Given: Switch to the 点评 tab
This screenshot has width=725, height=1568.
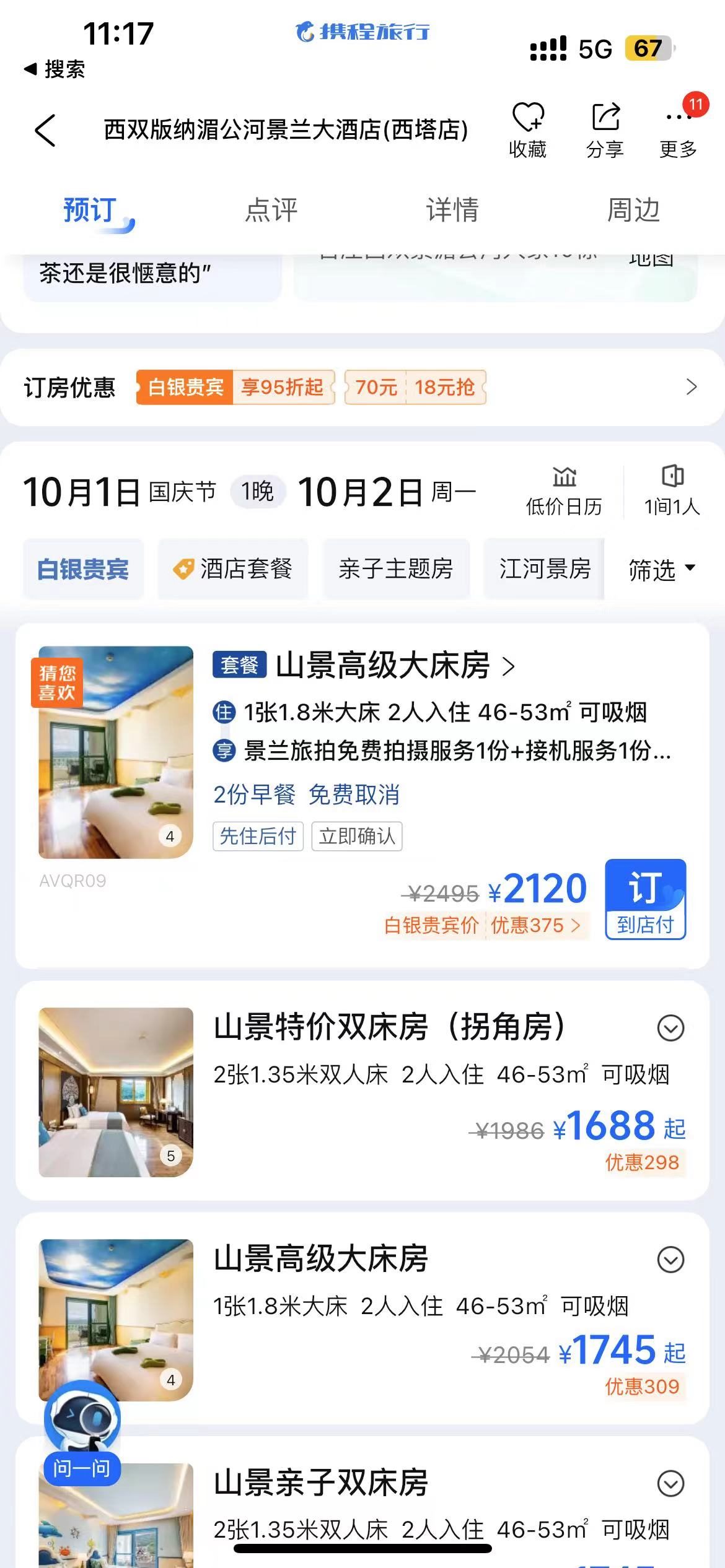Looking at the screenshot, I should (x=271, y=210).
